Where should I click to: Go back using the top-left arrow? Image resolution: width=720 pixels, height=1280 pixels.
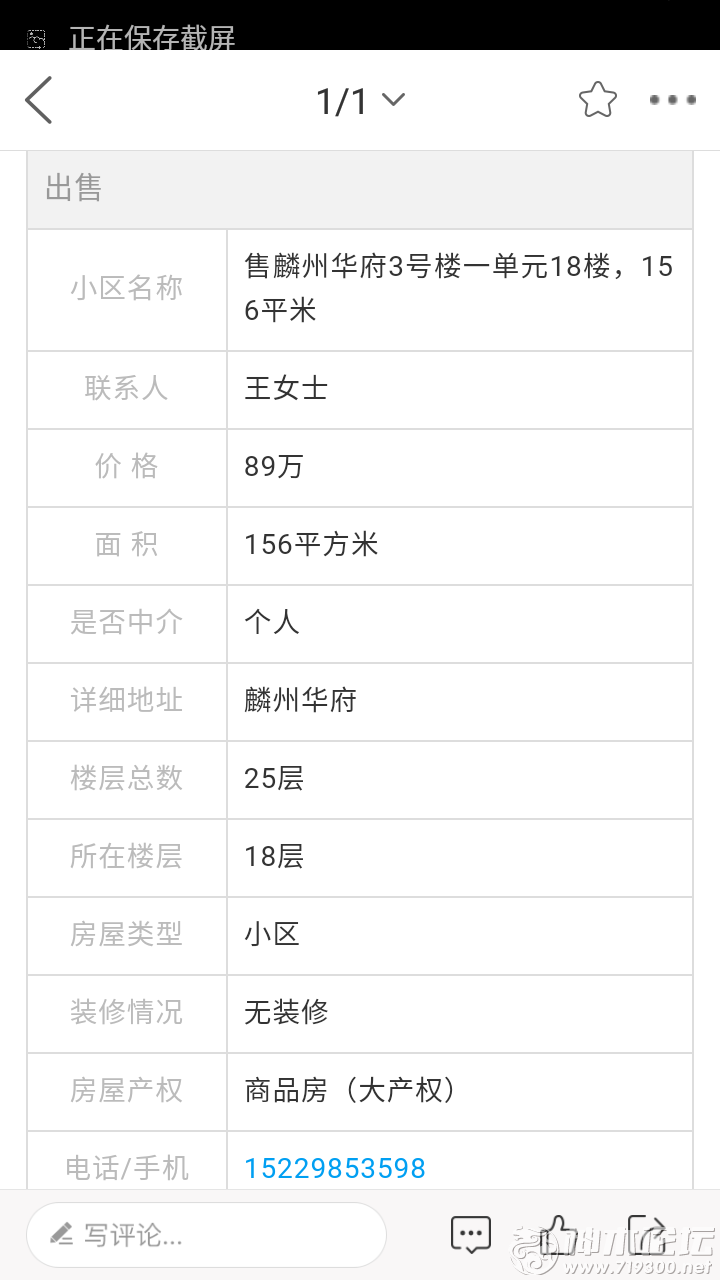(38, 100)
